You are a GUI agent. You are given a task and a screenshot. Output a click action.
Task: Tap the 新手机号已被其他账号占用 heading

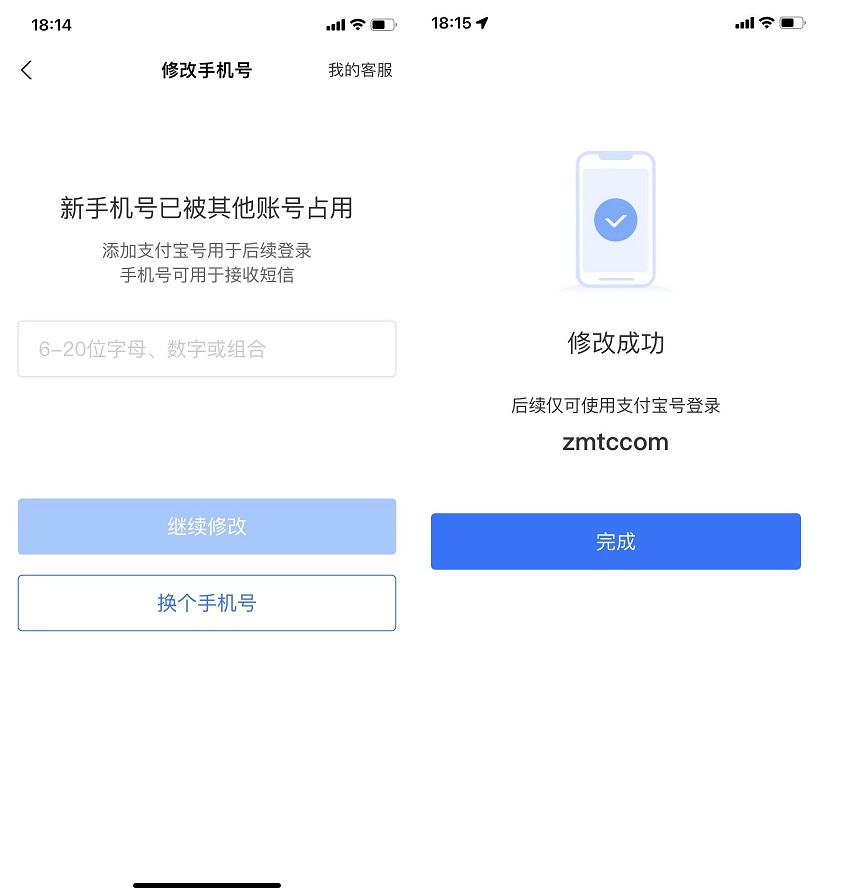tap(206, 208)
